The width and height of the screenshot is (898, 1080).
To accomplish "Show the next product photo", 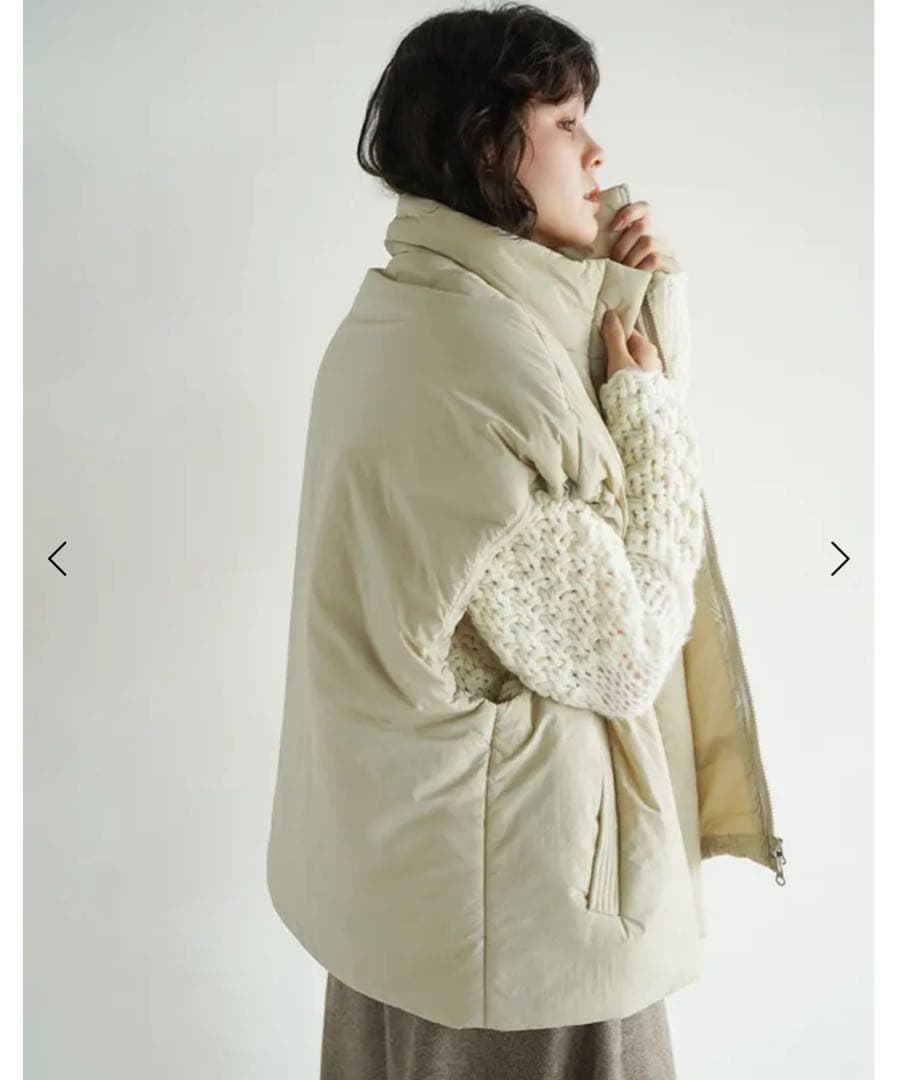I will click(839, 559).
